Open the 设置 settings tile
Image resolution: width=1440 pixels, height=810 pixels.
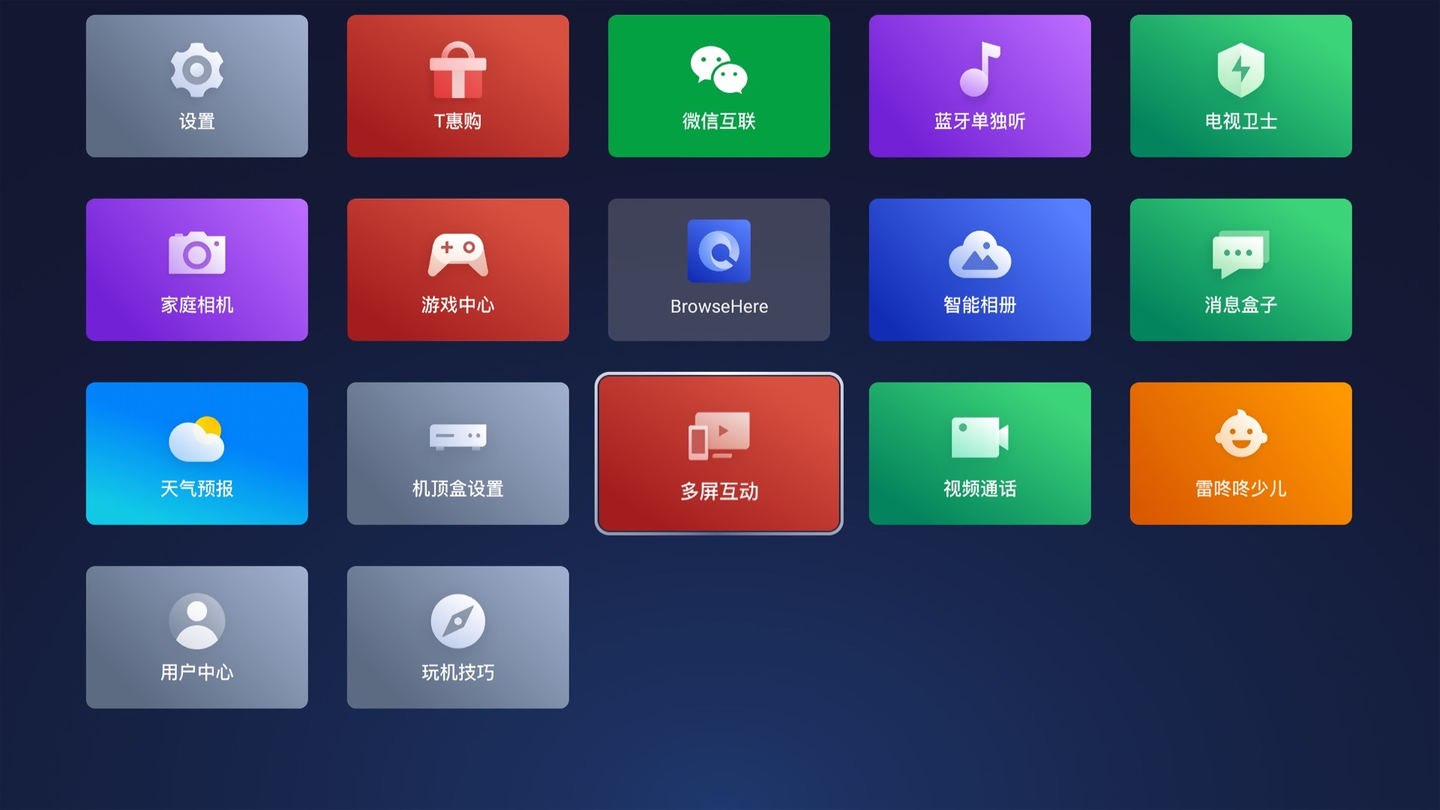(197, 86)
